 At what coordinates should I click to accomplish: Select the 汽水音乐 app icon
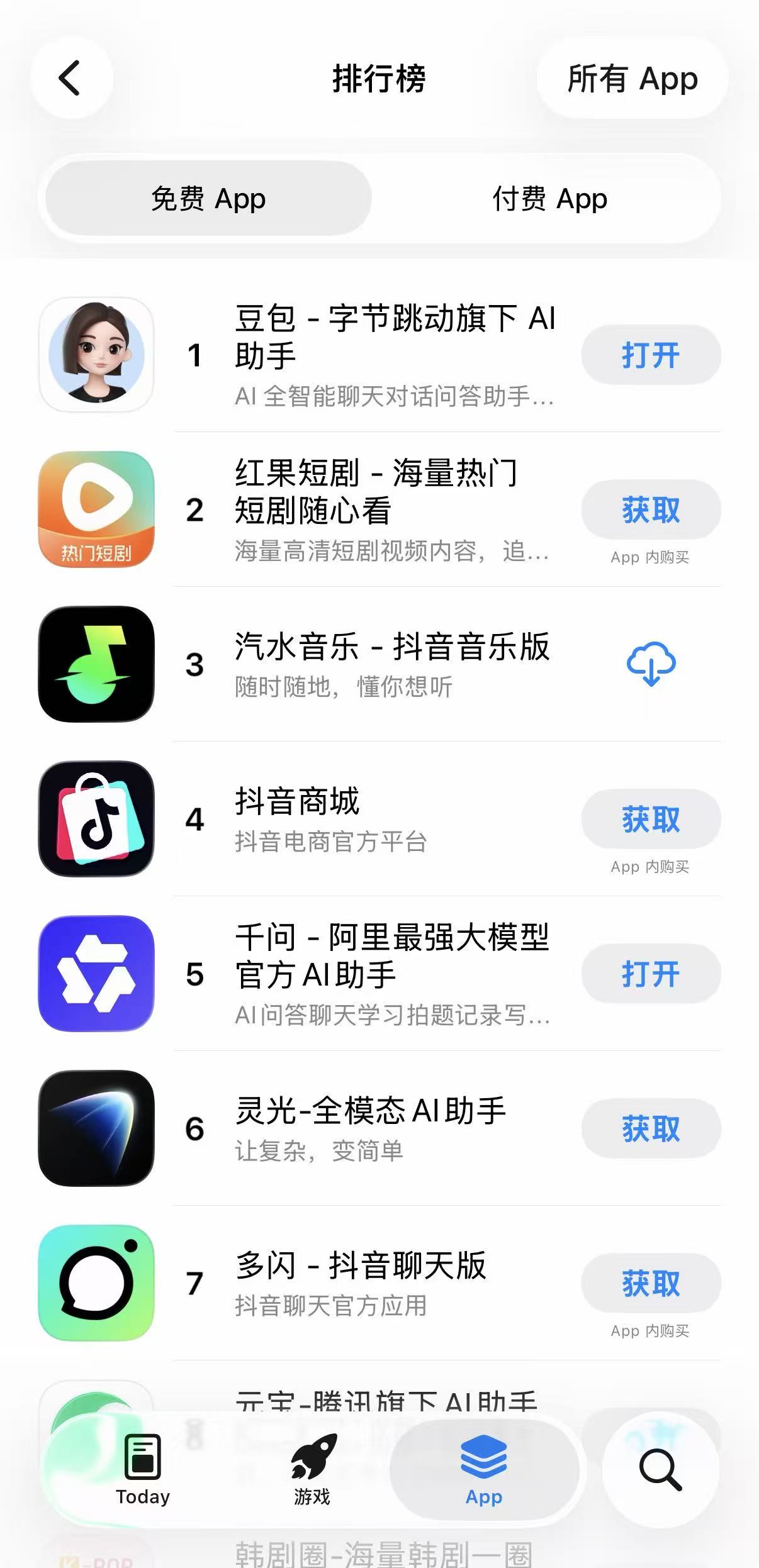pyautogui.click(x=95, y=665)
